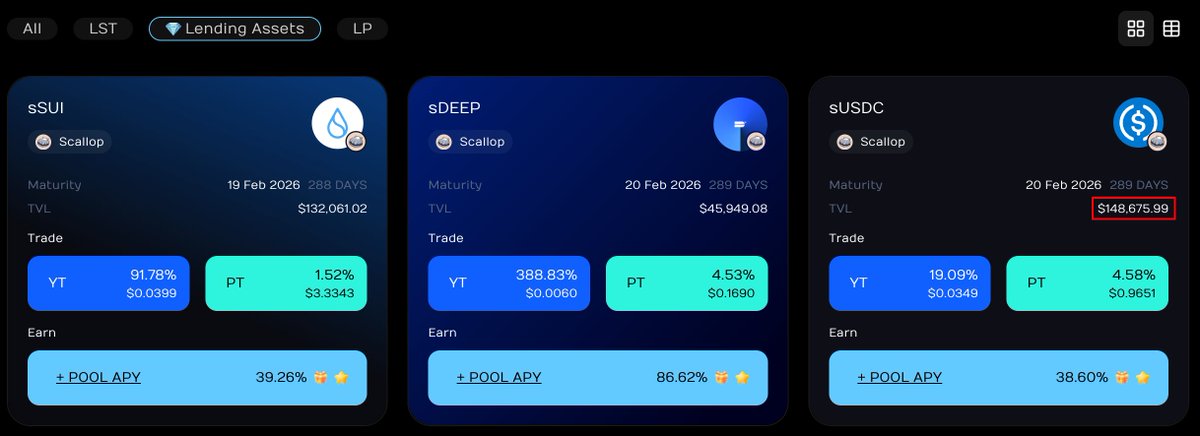
Task: Trade YT for sUSDC pool
Action: click(910, 283)
